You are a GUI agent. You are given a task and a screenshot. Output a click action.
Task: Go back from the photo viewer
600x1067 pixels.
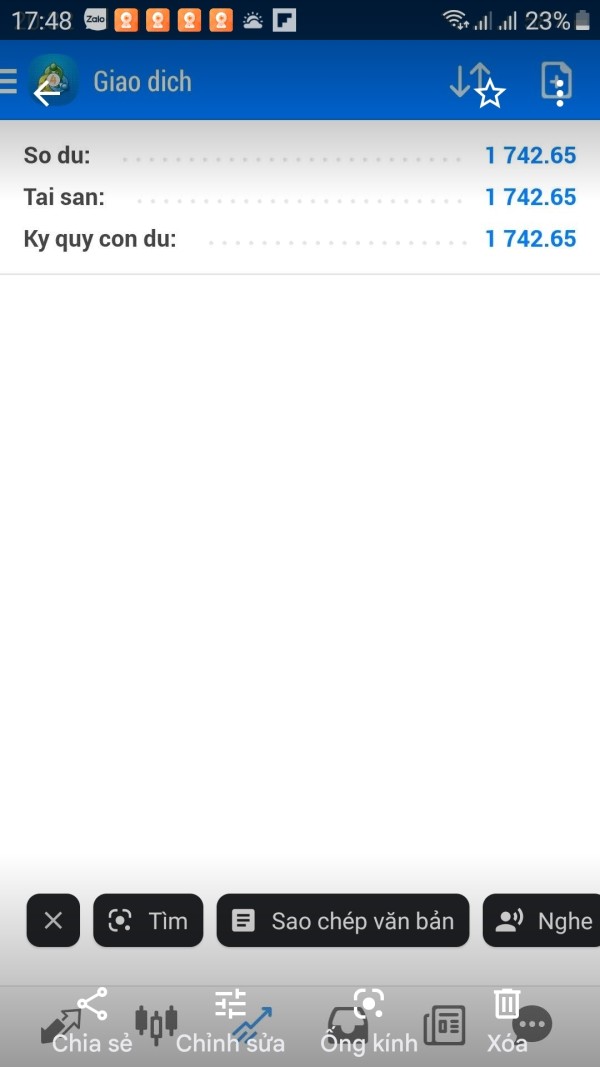46,94
